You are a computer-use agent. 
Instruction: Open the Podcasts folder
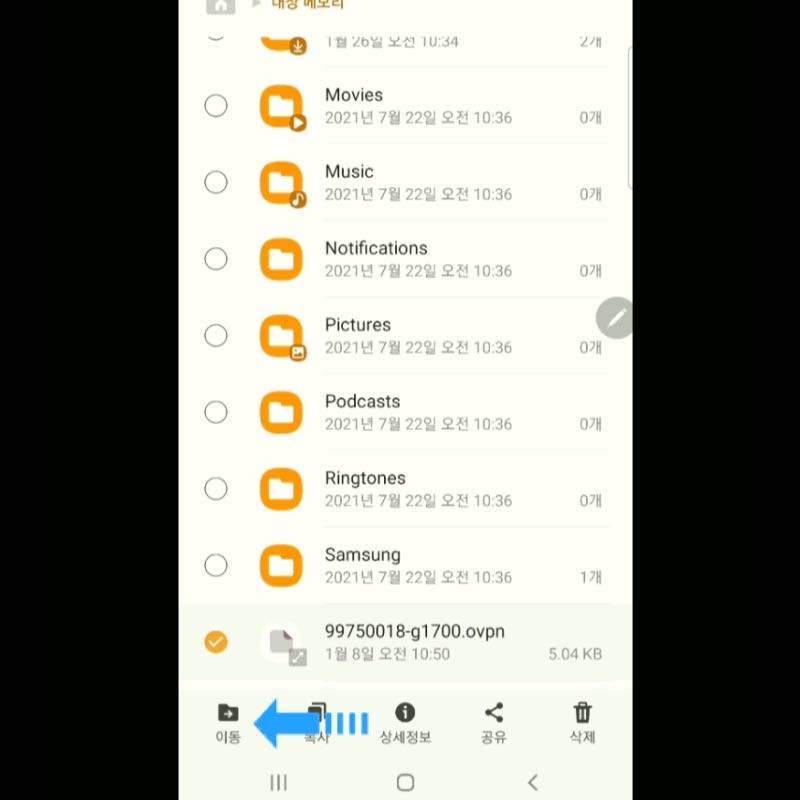pyautogui.click(x=418, y=412)
